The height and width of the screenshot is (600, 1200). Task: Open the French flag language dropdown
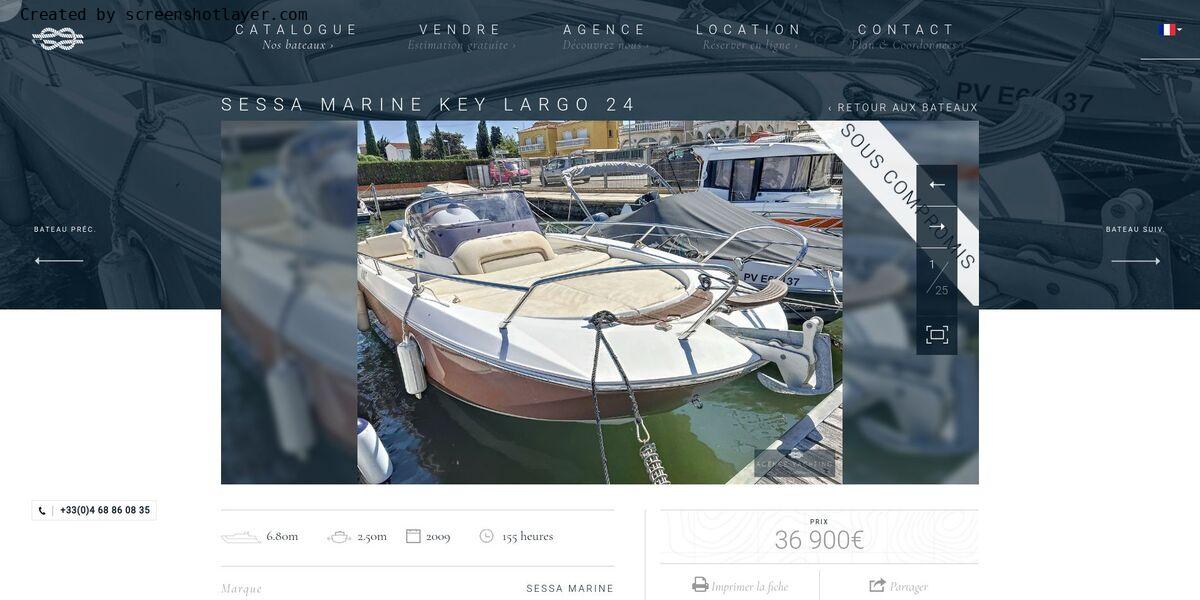click(x=1169, y=30)
